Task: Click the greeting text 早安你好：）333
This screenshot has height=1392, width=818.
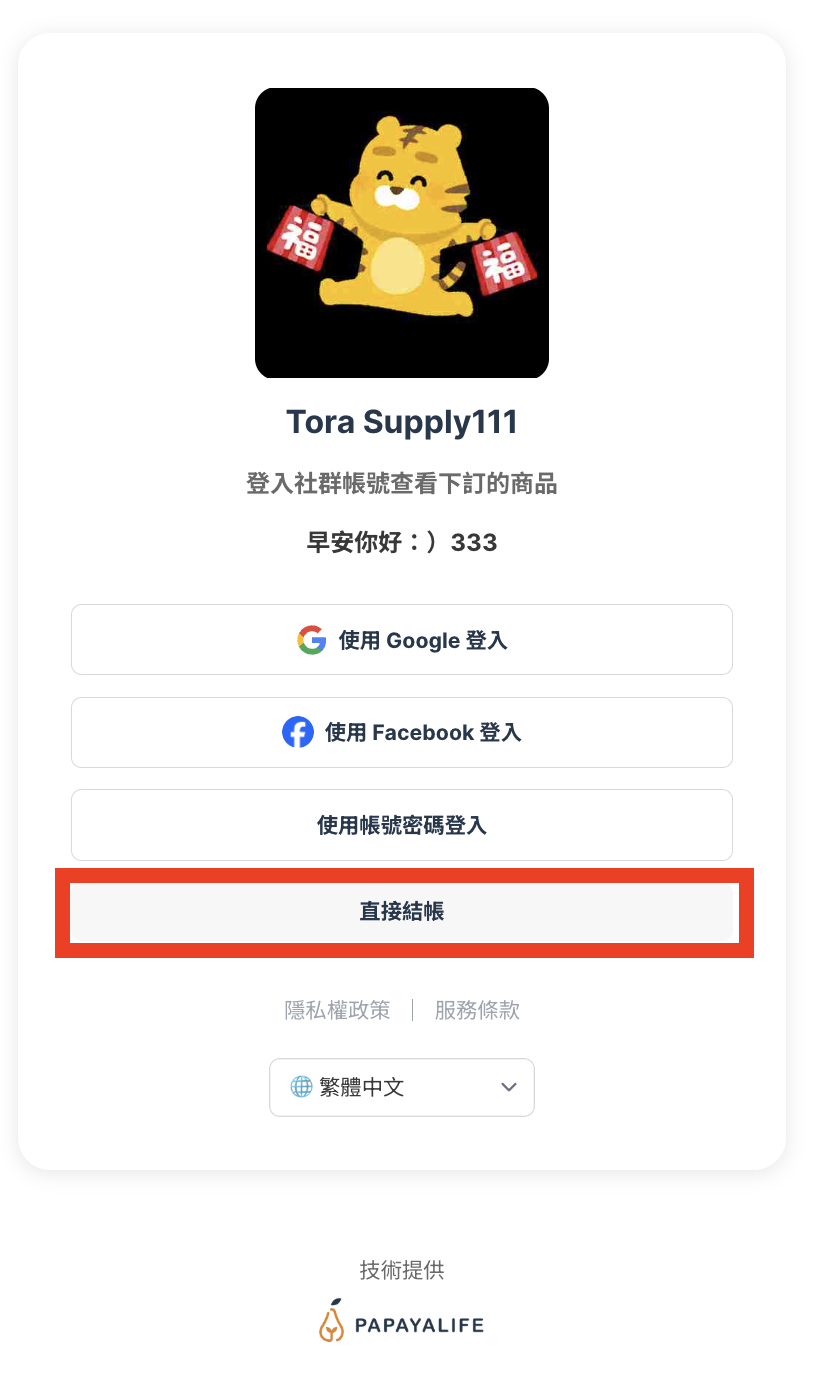Action: [x=401, y=542]
